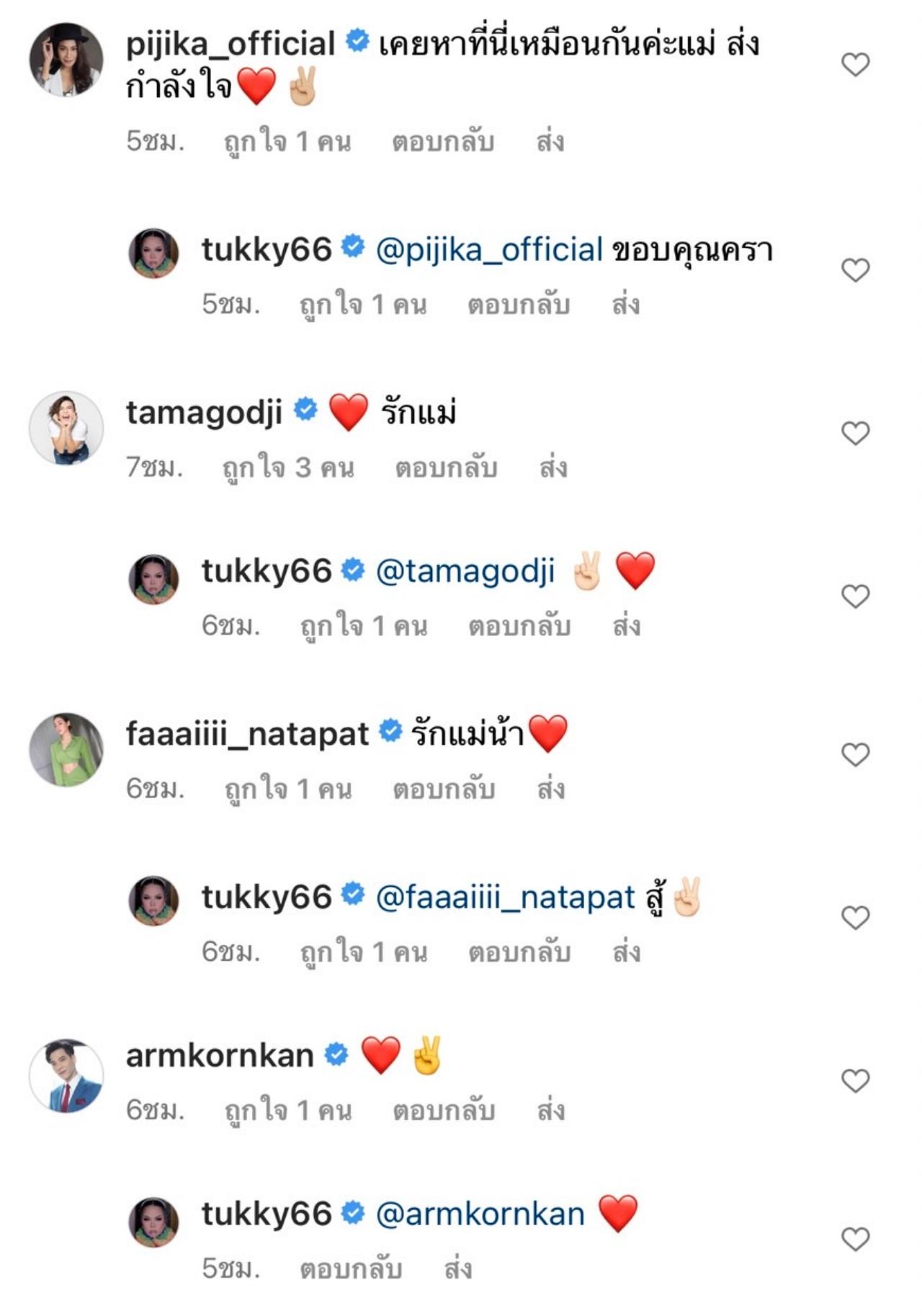Image resolution: width=922 pixels, height=1316 pixels.
Task: Tap ส่ง under faaaiiii_natapat's comment
Action: point(551,789)
